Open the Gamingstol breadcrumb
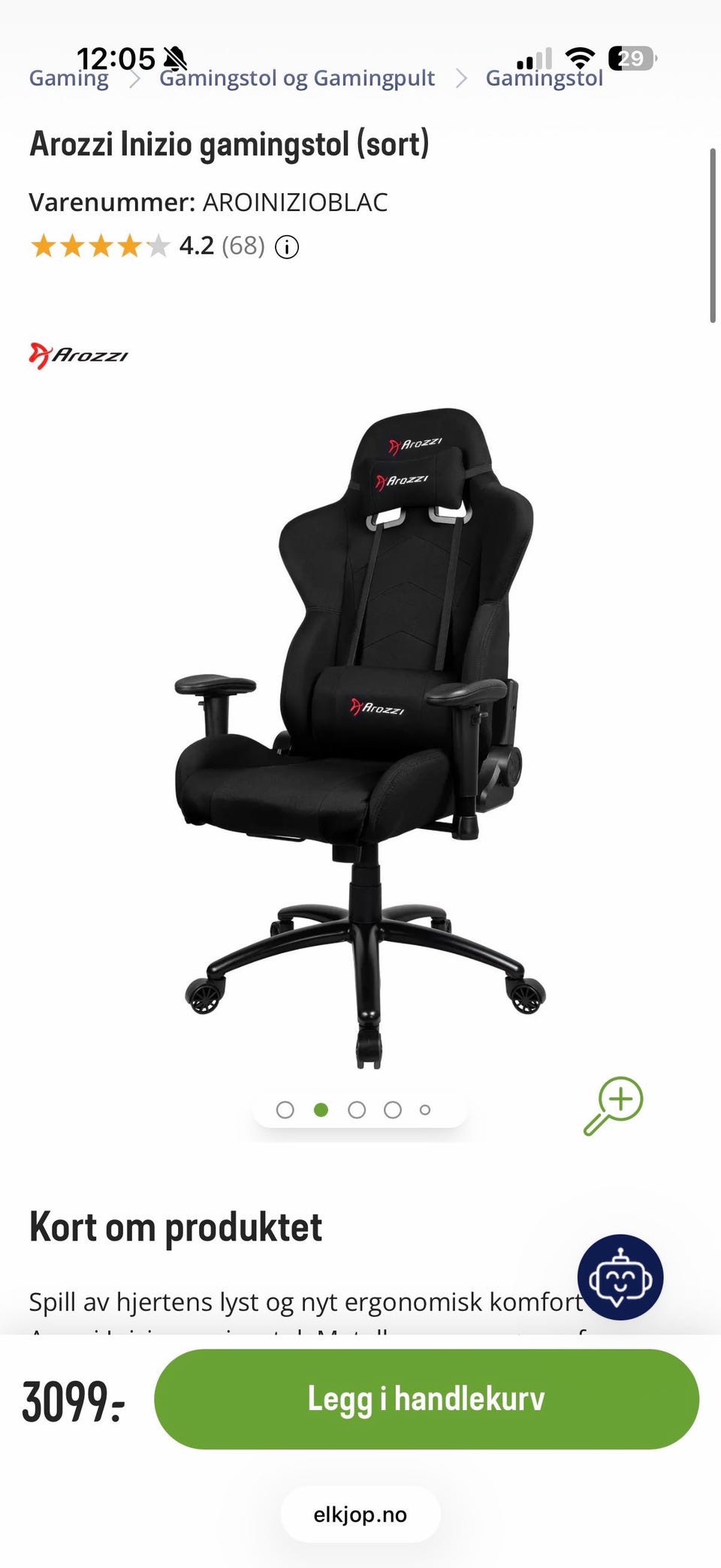The image size is (721, 1568). [x=544, y=78]
